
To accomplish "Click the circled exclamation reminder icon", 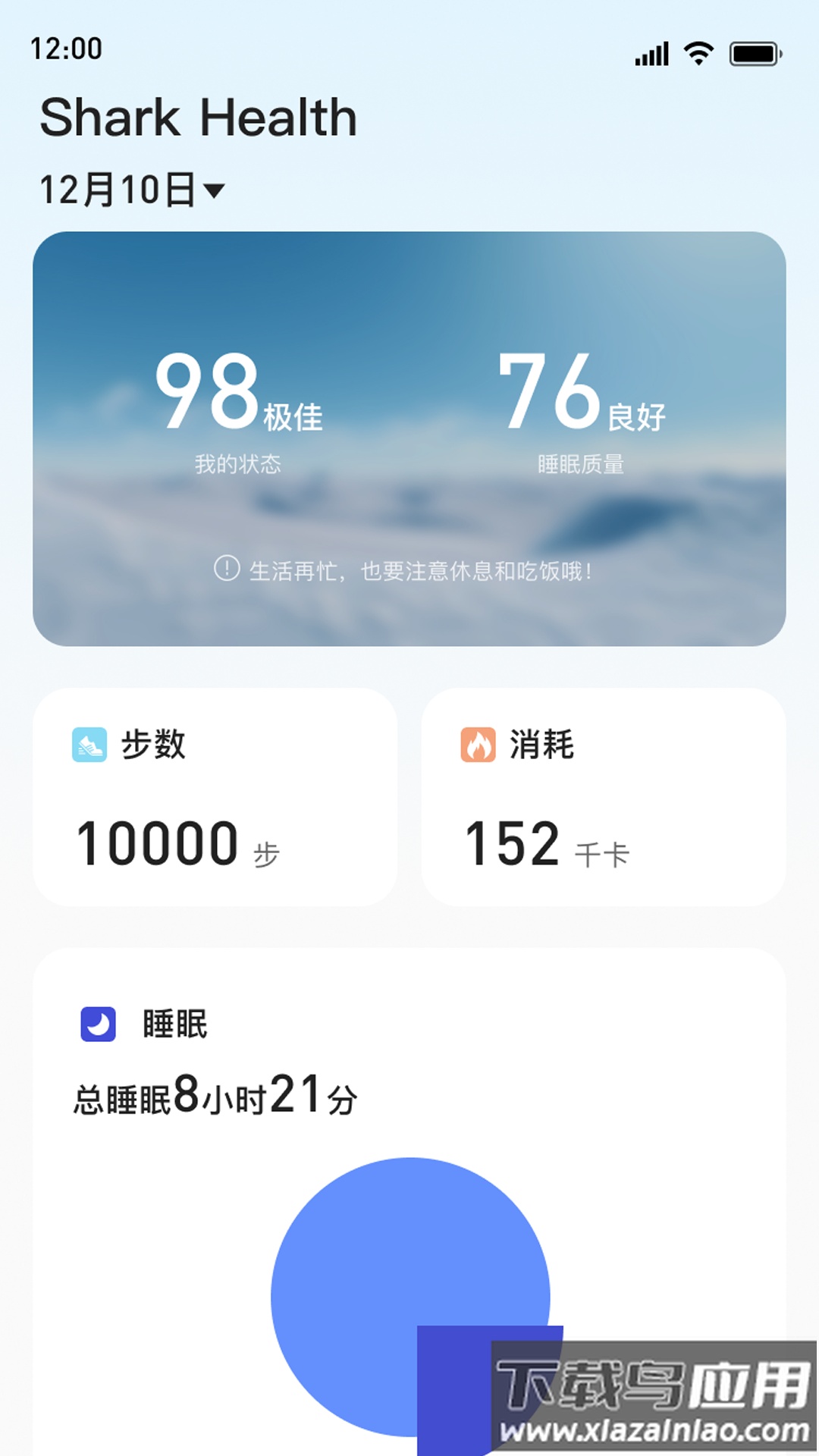I will click(224, 569).
